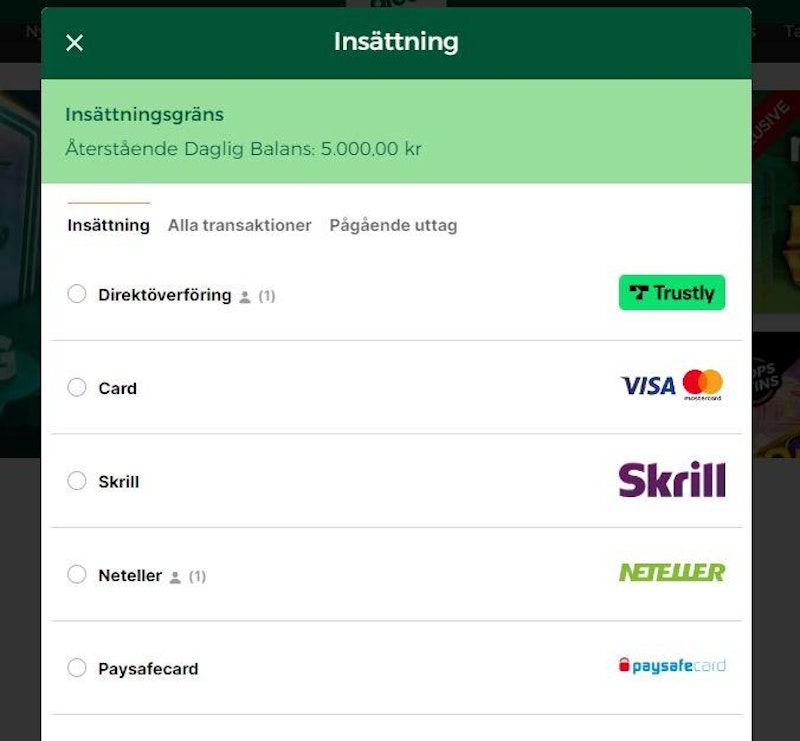Pick Neteller as deposit method
The height and width of the screenshot is (741, 800).
click(77, 575)
